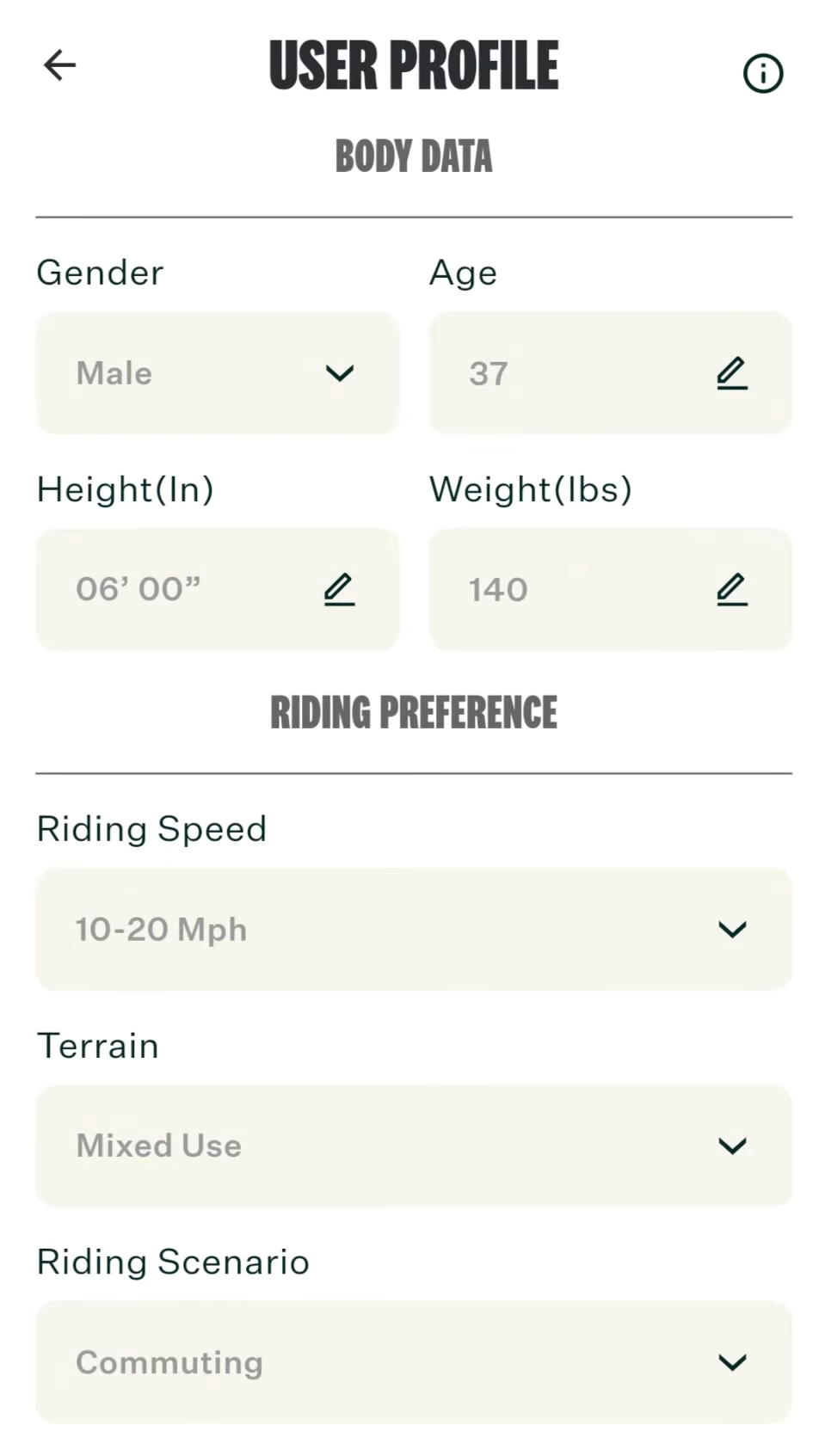Click the edit pencil for Height

point(338,589)
